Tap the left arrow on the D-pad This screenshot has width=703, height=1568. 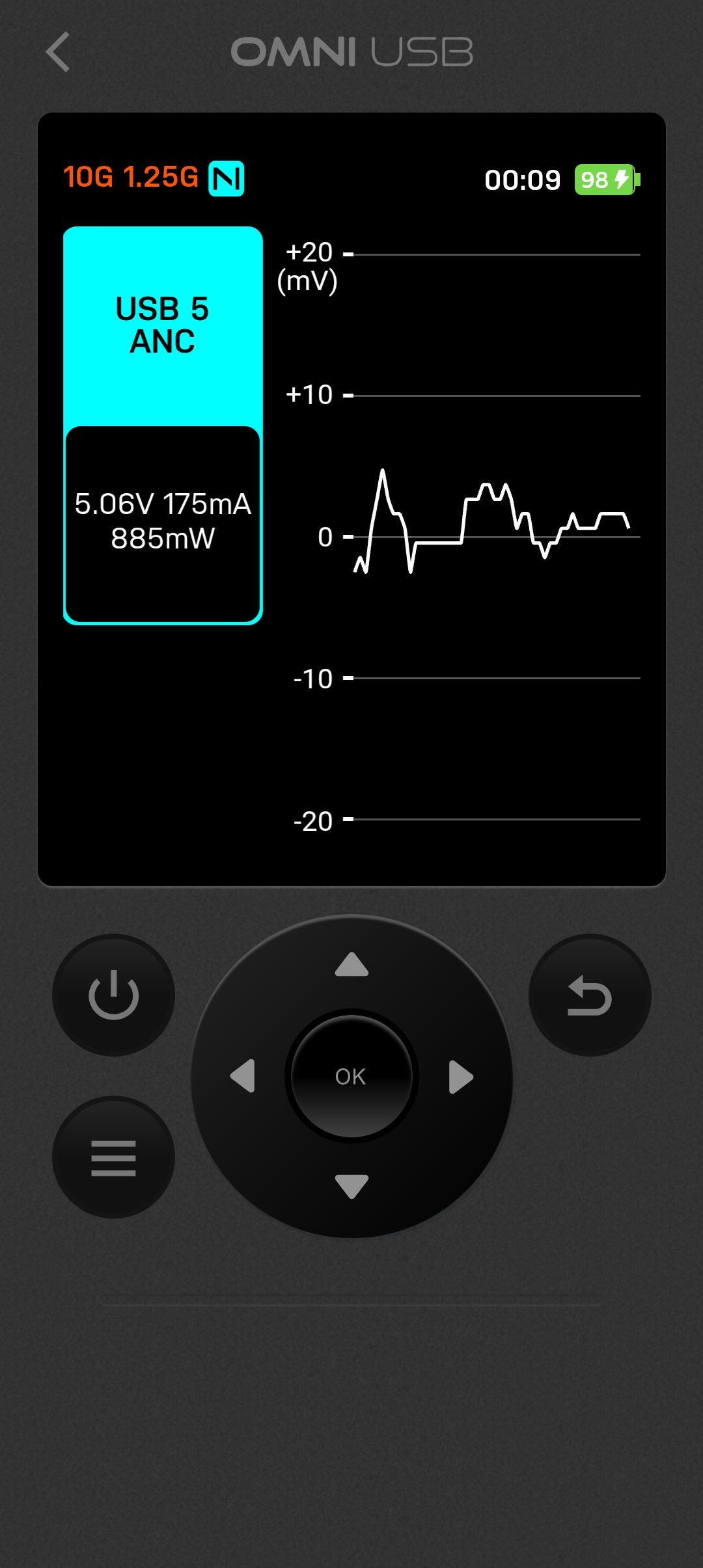243,1076
